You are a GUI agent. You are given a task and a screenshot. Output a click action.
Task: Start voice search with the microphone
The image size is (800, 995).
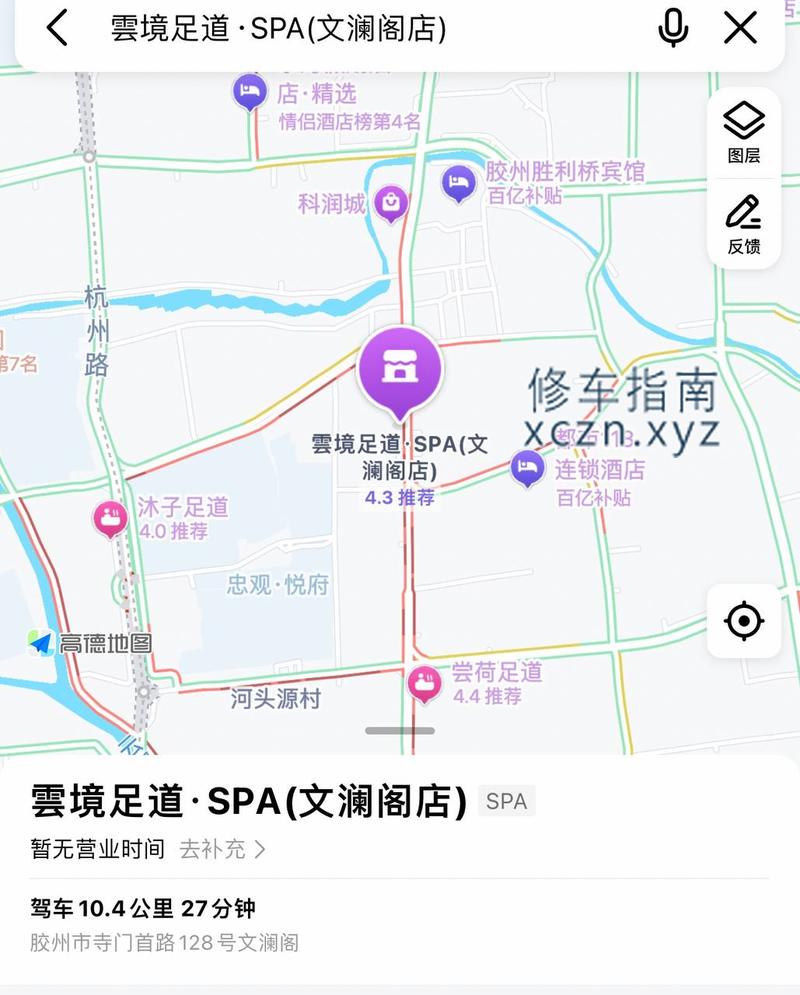coord(673,28)
